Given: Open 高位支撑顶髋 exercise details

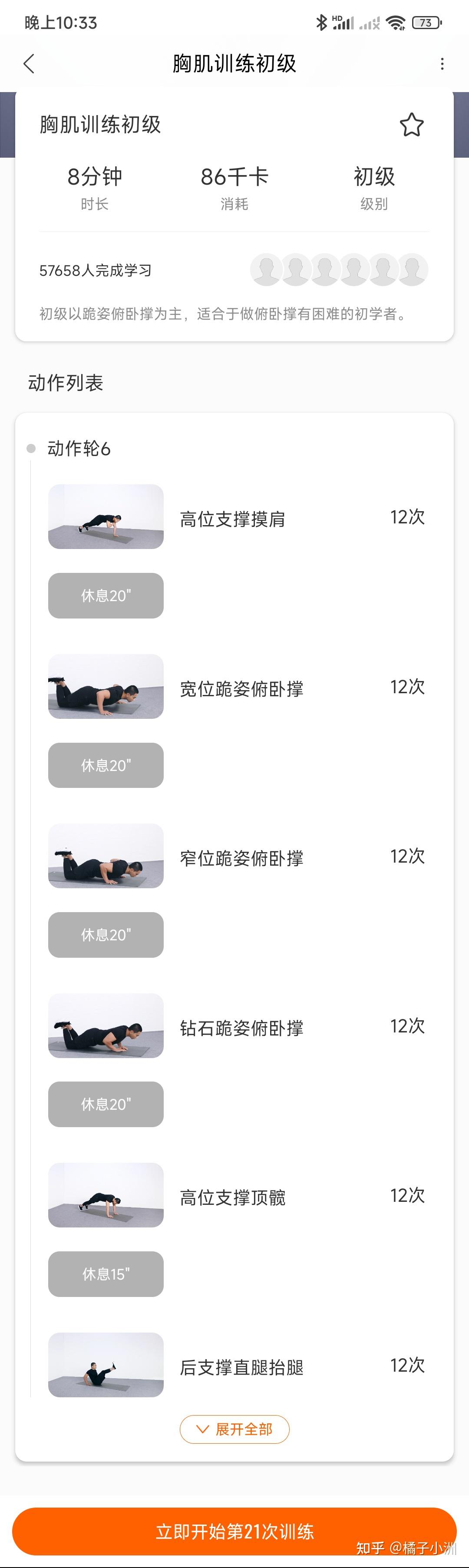Looking at the screenshot, I should point(232,1197).
